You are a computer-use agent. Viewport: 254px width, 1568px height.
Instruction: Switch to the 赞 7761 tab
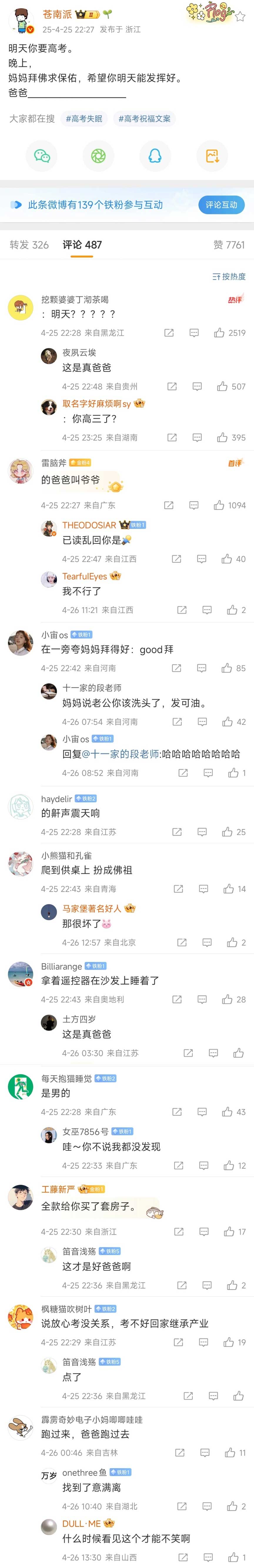point(228,245)
